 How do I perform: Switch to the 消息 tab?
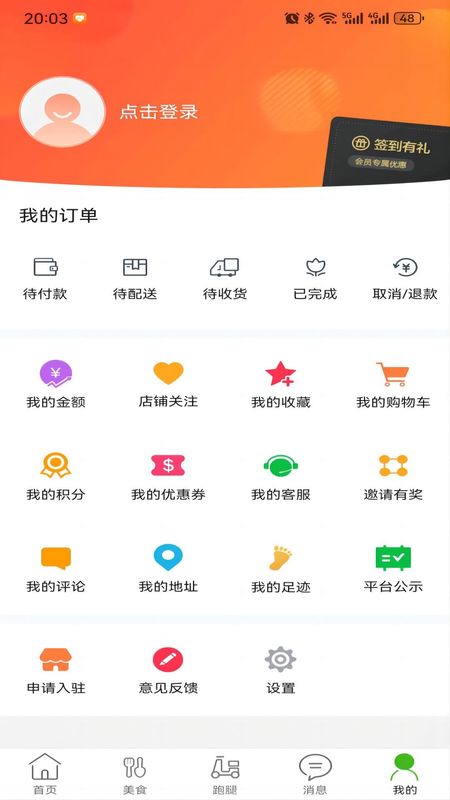pyautogui.click(x=315, y=774)
